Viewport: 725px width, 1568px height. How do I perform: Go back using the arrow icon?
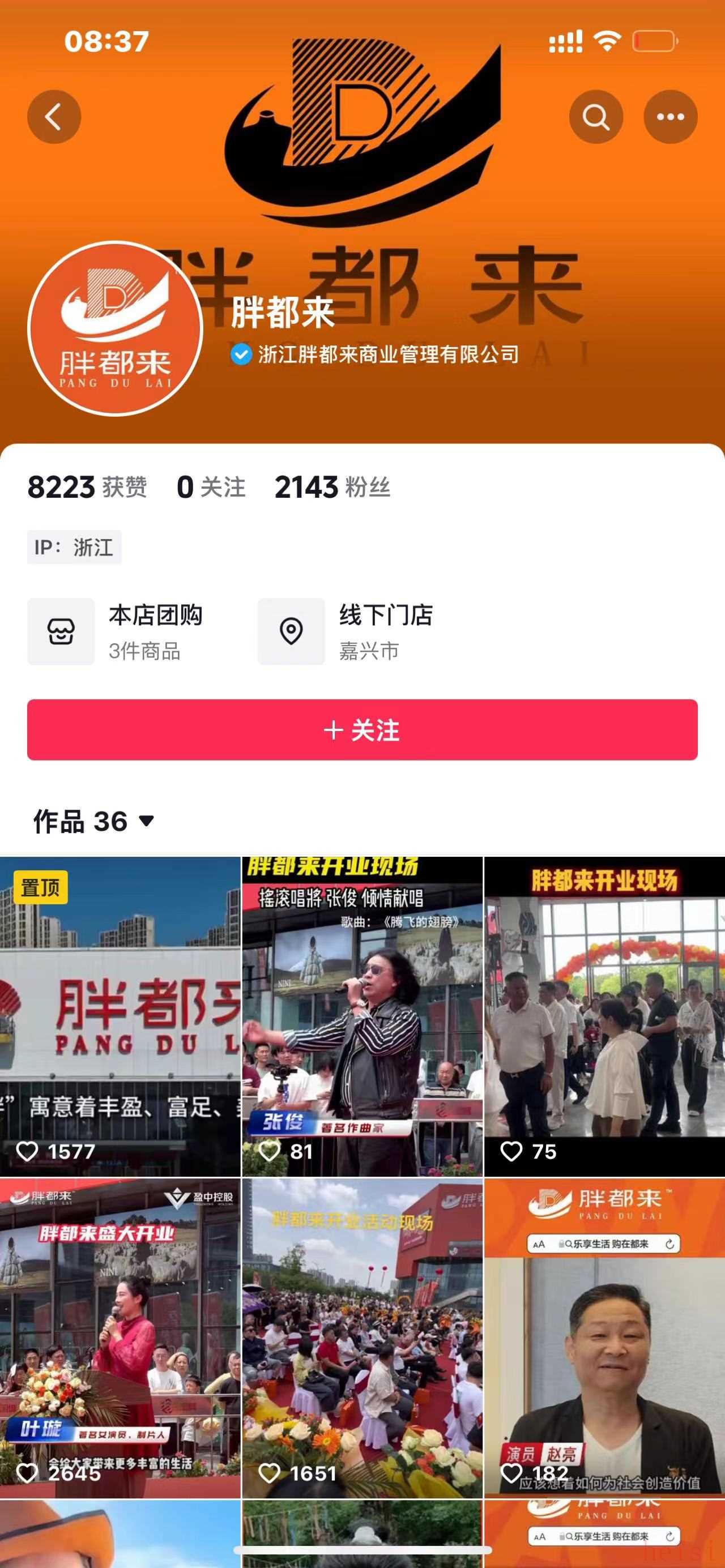[x=54, y=117]
